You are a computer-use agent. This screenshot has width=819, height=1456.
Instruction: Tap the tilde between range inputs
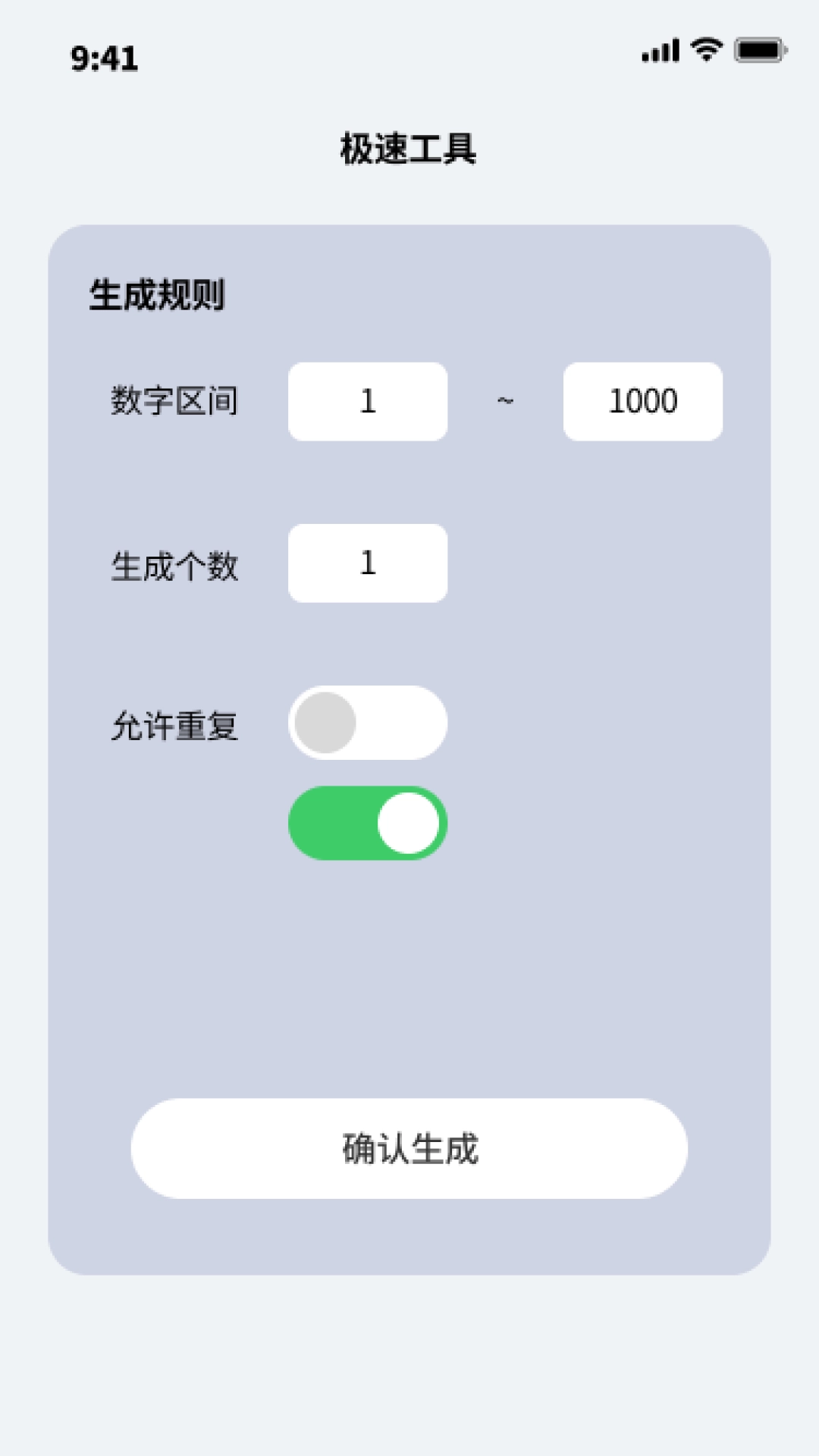(x=505, y=402)
